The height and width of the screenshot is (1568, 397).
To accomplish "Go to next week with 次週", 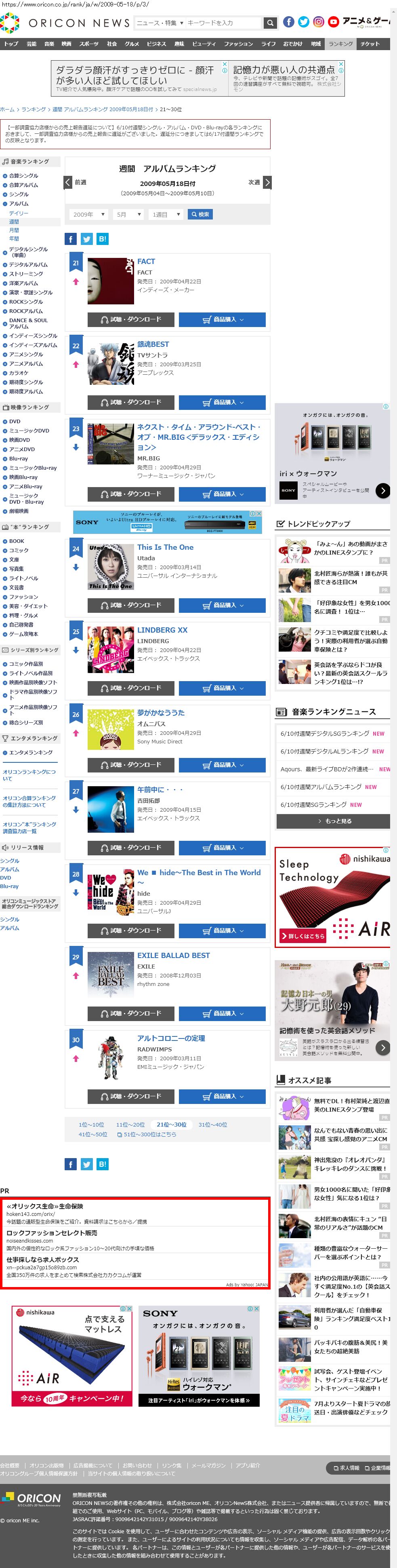I will pyautogui.click(x=260, y=183).
